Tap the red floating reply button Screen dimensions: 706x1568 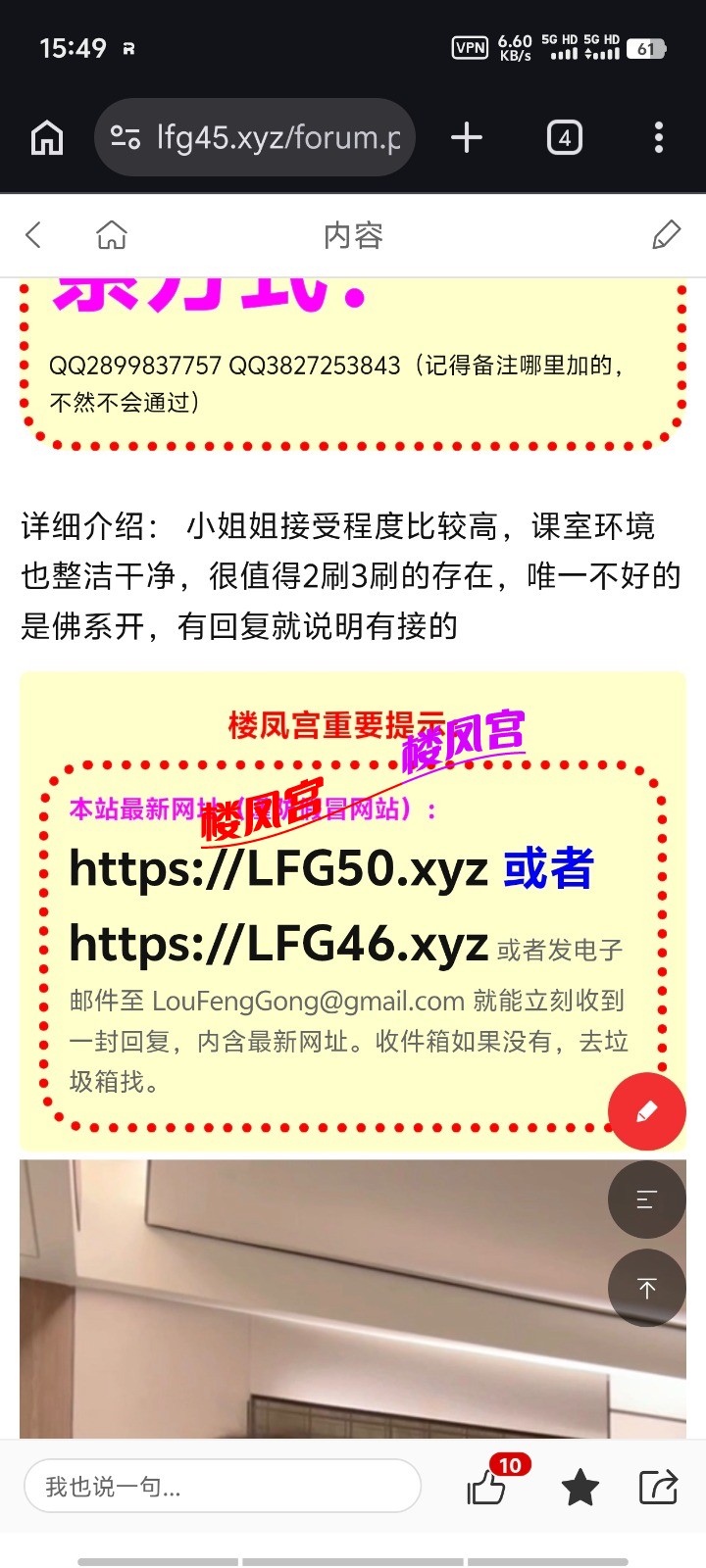point(646,1111)
